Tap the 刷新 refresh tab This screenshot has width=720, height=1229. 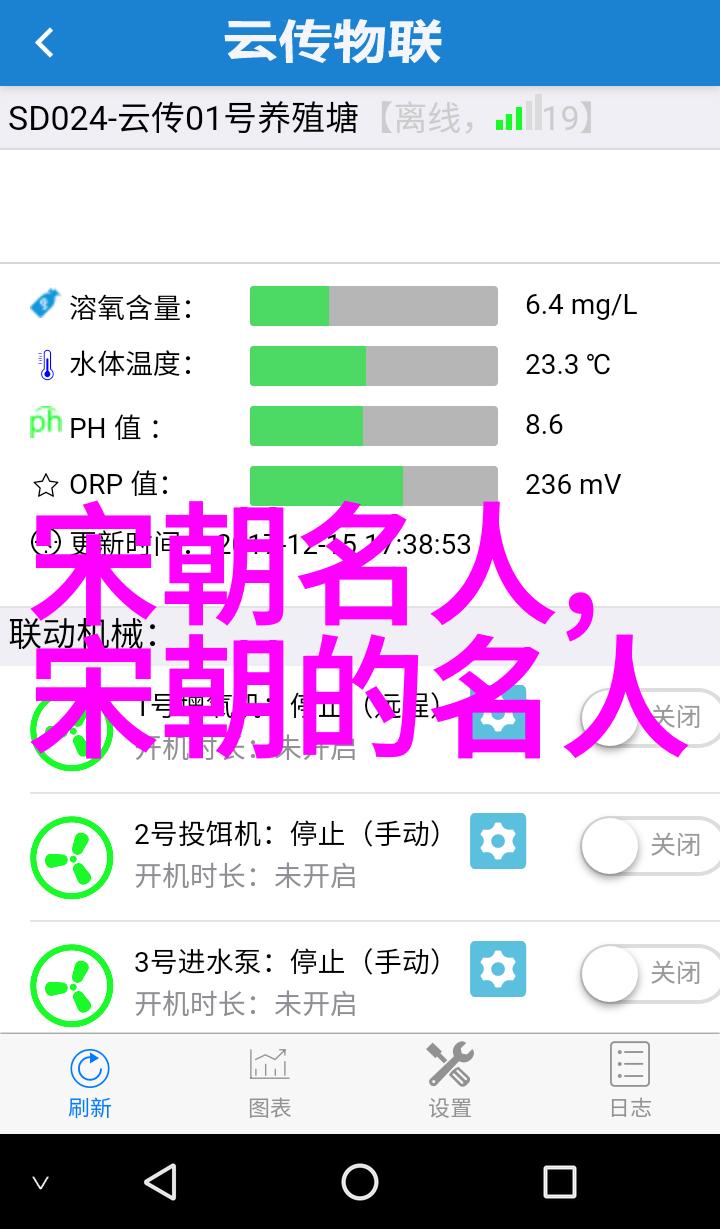click(x=90, y=1083)
